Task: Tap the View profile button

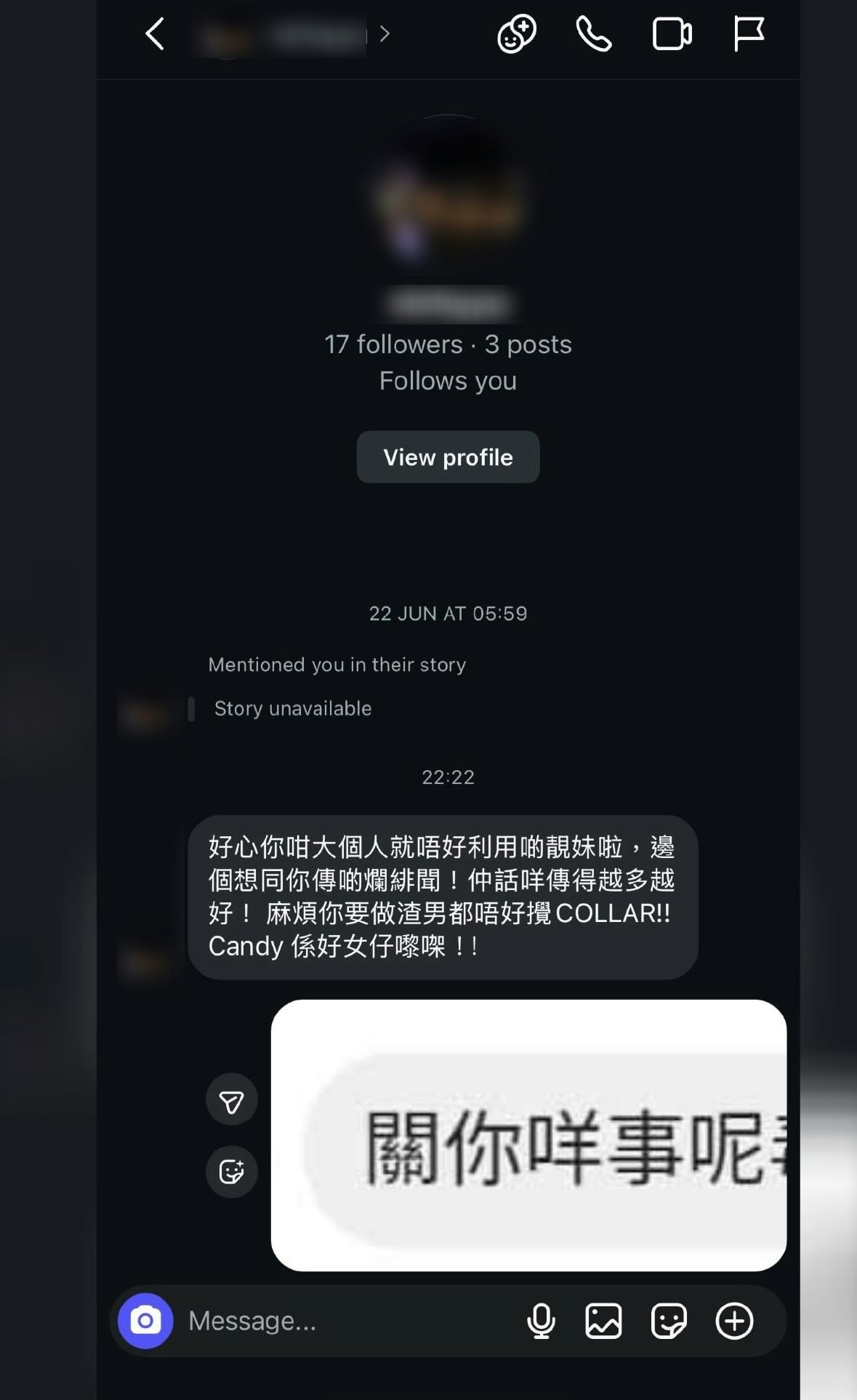Action: click(x=448, y=457)
